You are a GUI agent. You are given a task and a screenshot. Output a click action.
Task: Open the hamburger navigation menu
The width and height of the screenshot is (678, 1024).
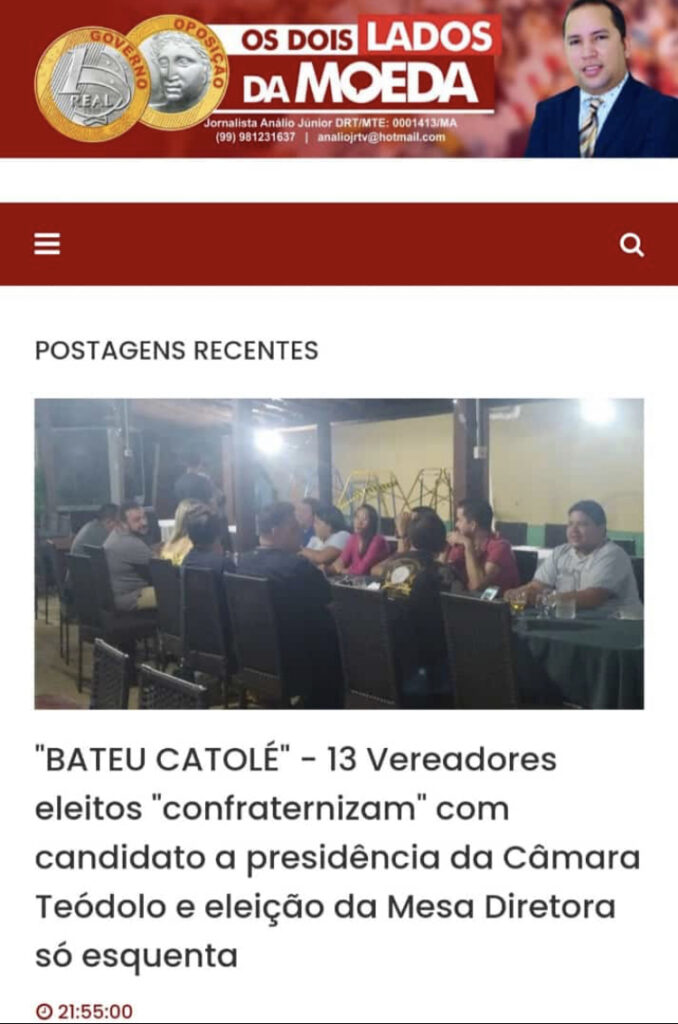point(47,244)
